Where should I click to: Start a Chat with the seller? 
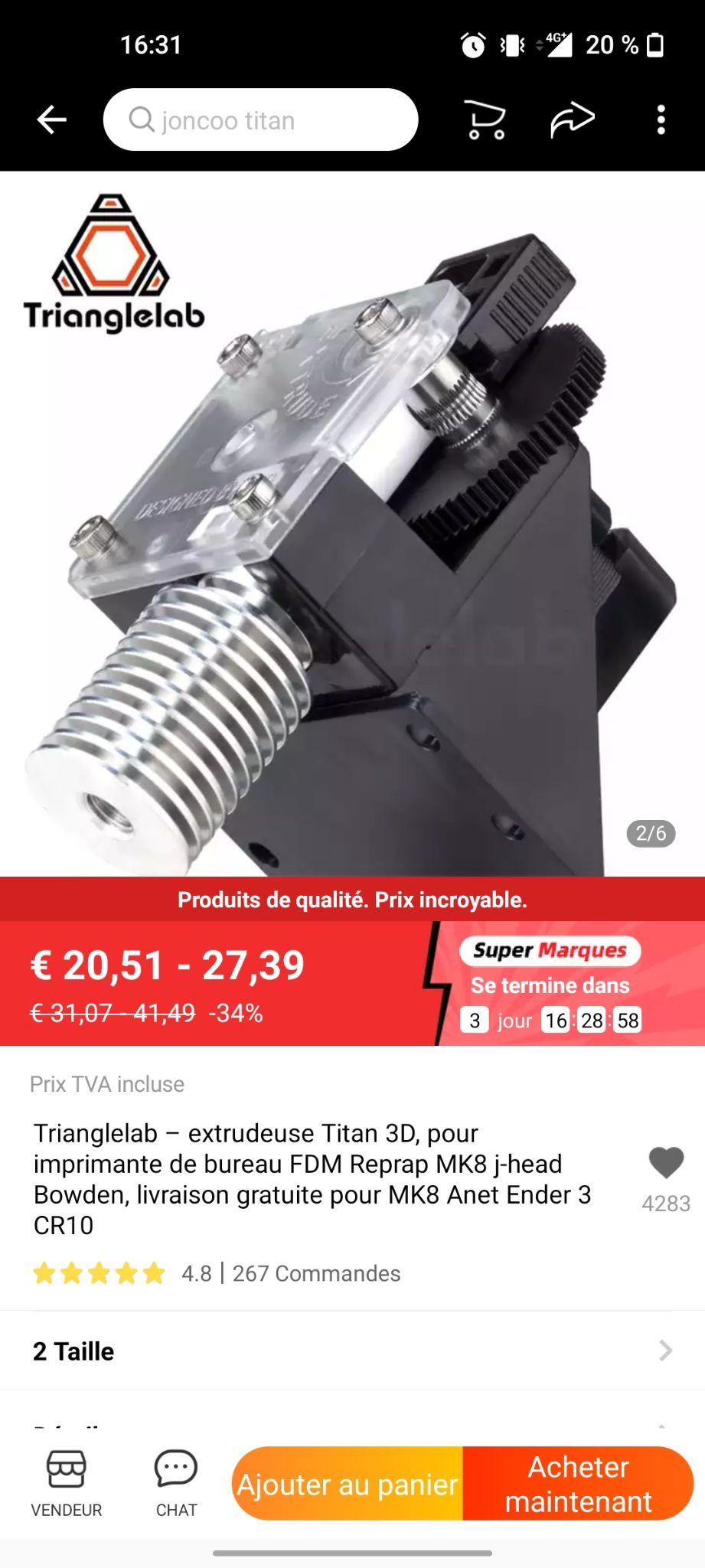tap(176, 1484)
